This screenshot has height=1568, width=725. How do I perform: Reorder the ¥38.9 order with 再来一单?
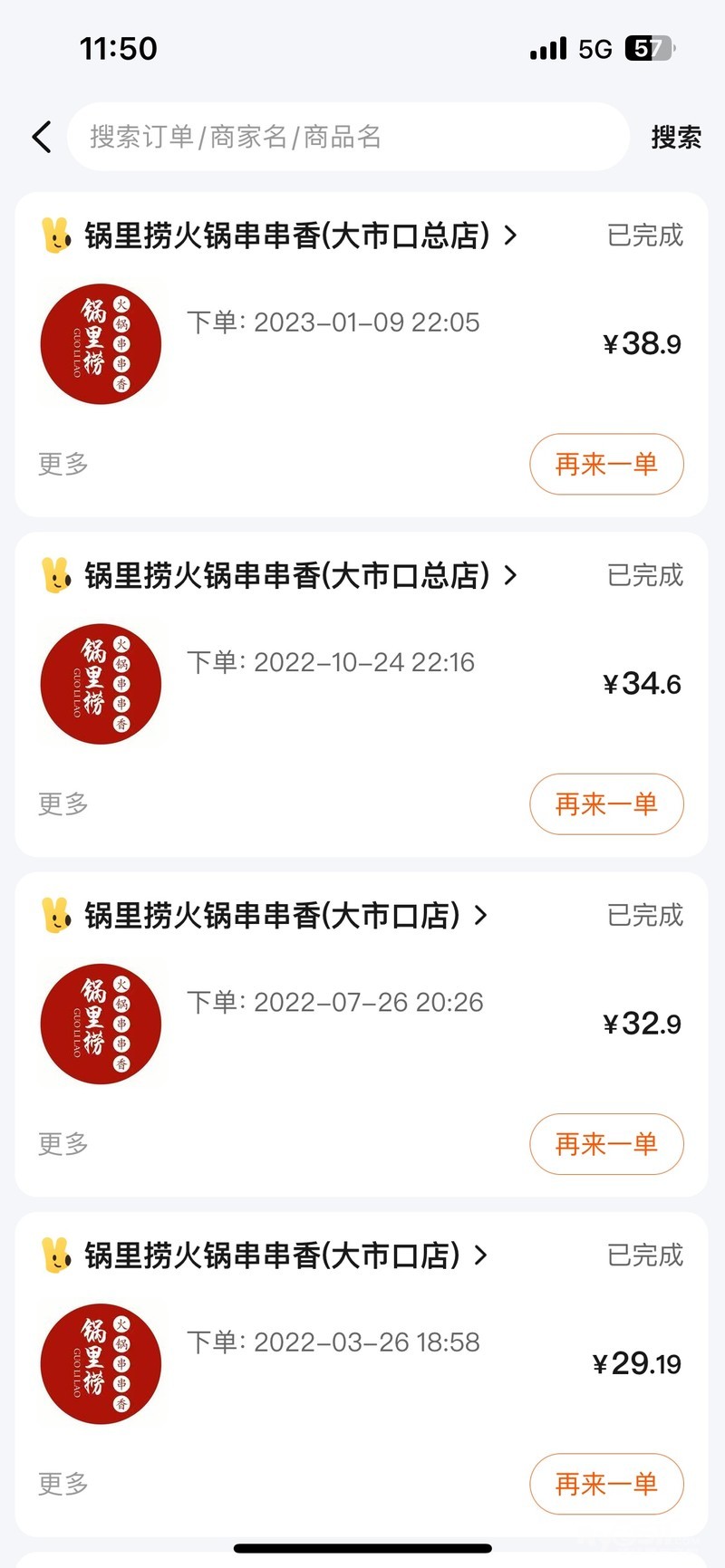coord(606,465)
